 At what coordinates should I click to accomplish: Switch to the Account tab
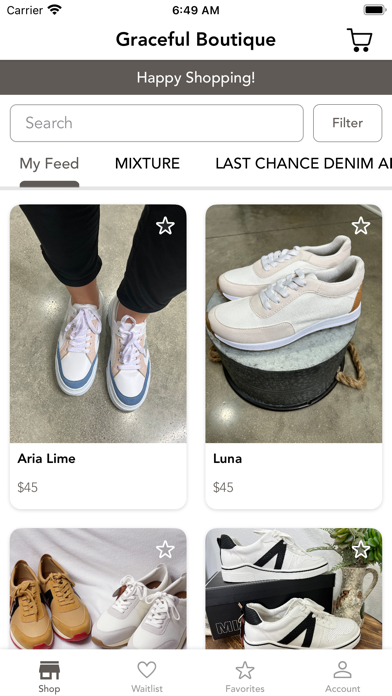point(343,677)
